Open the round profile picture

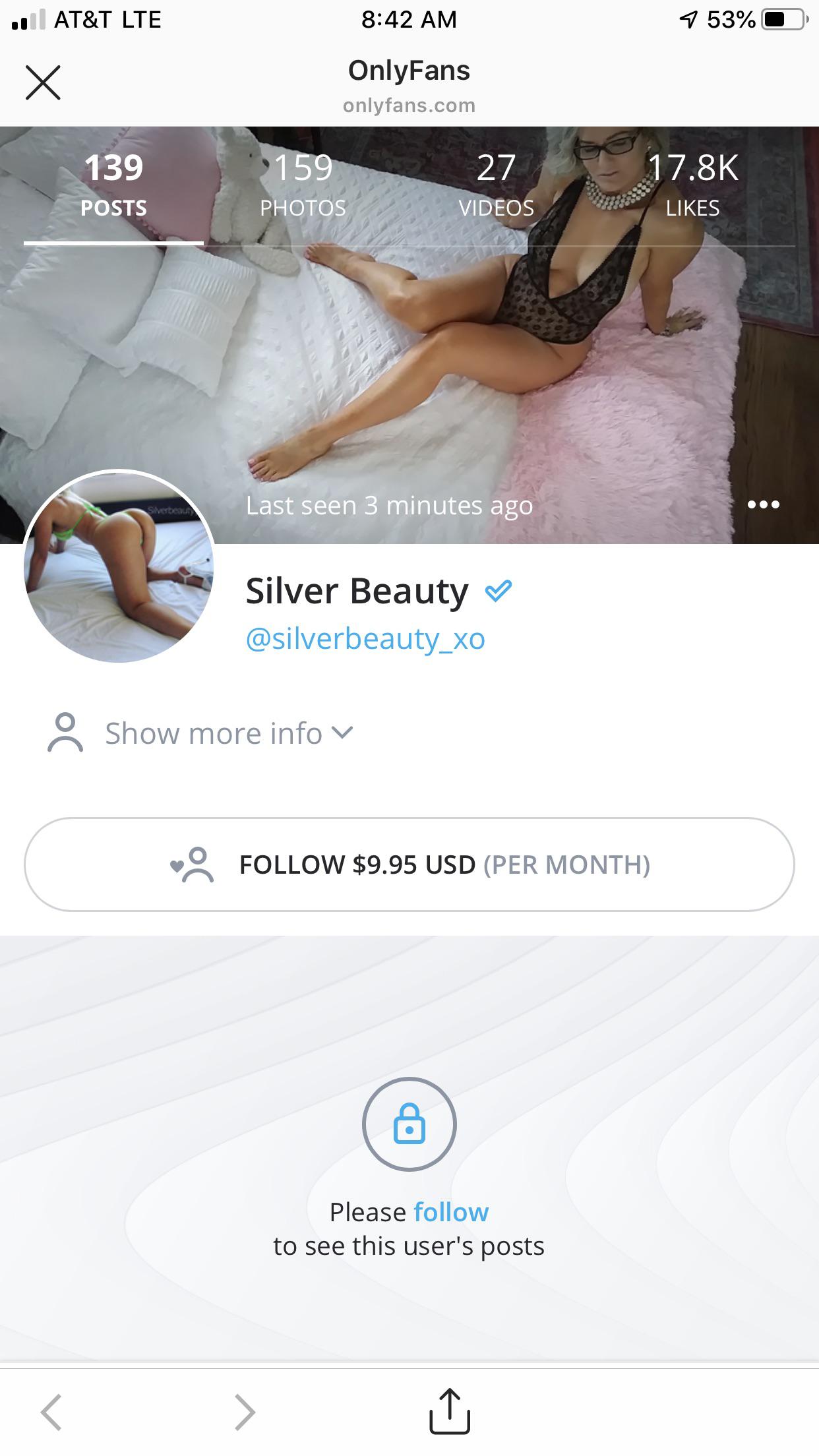119,567
